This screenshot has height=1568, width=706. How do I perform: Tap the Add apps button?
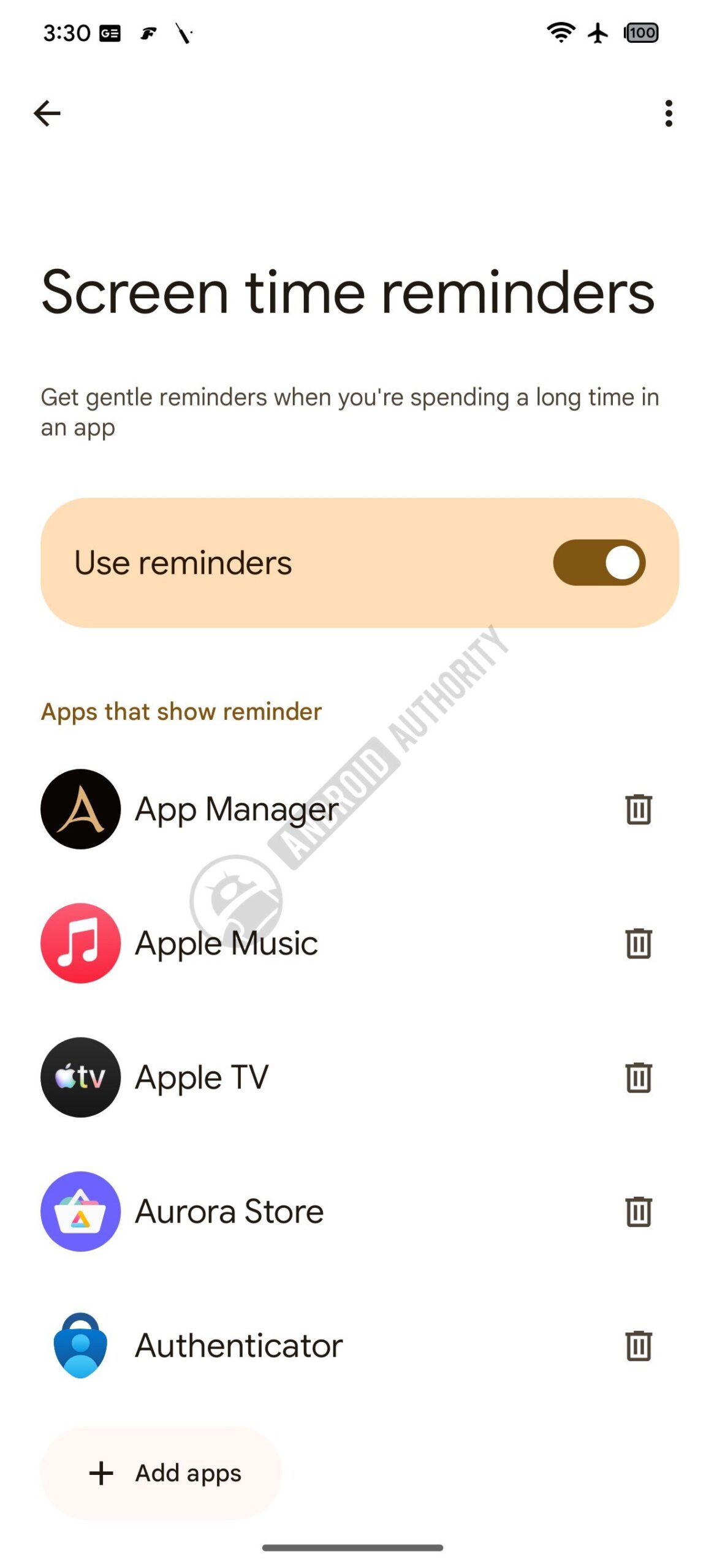(161, 1472)
